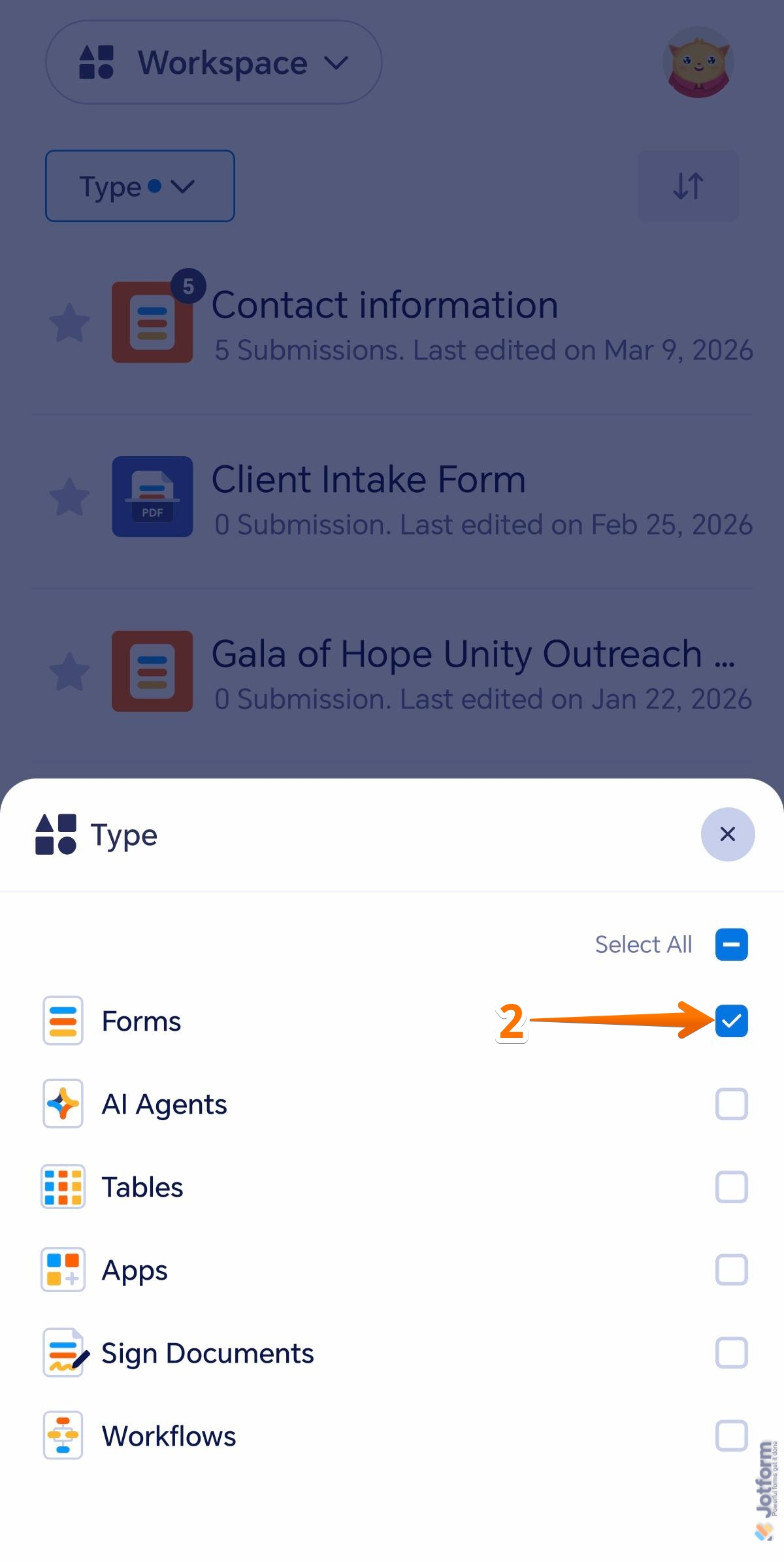Click the AI Agents sparkle icon
Image resolution: width=784 pixels, height=1562 pixels.
pos(63,1104)
